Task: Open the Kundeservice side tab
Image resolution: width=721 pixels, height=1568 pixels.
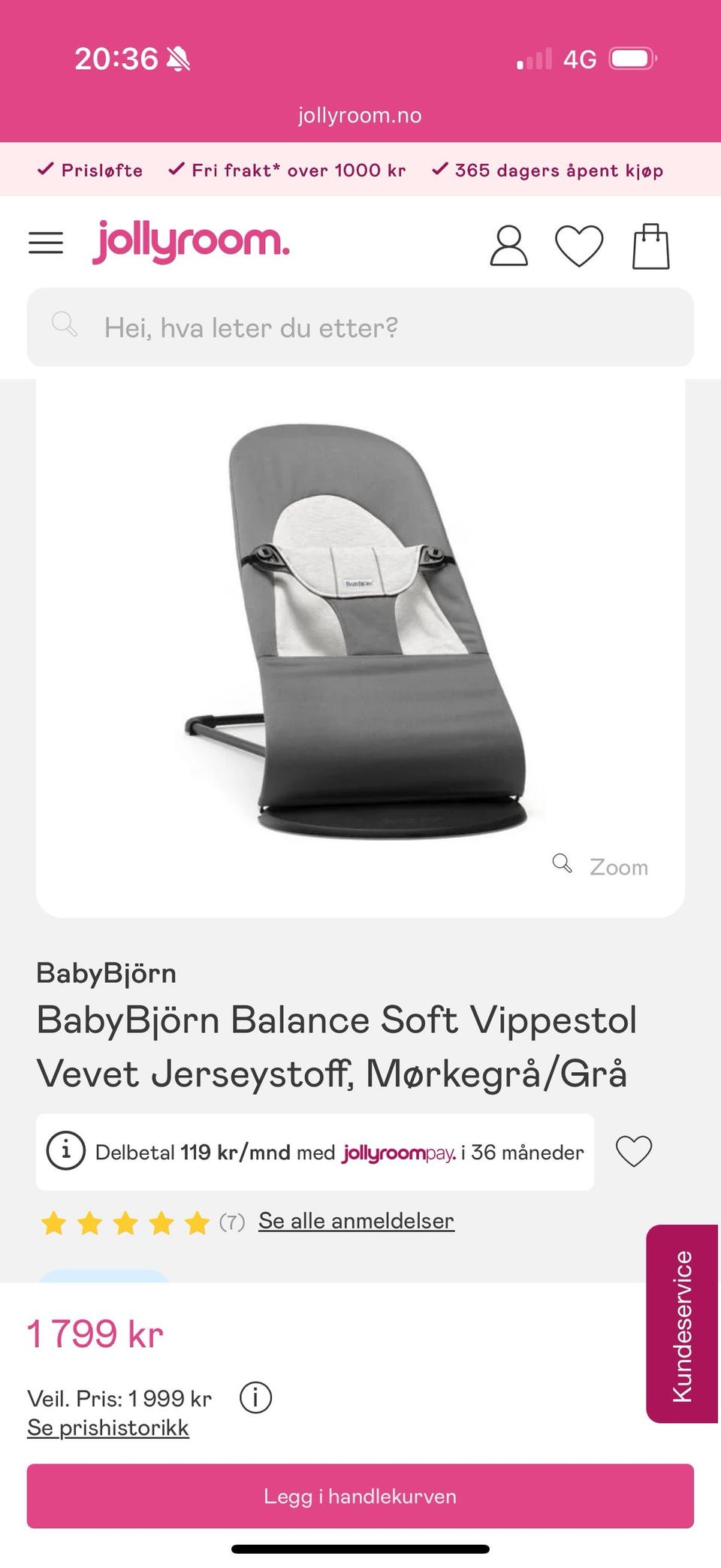Action: click(x=682, y=1325)
